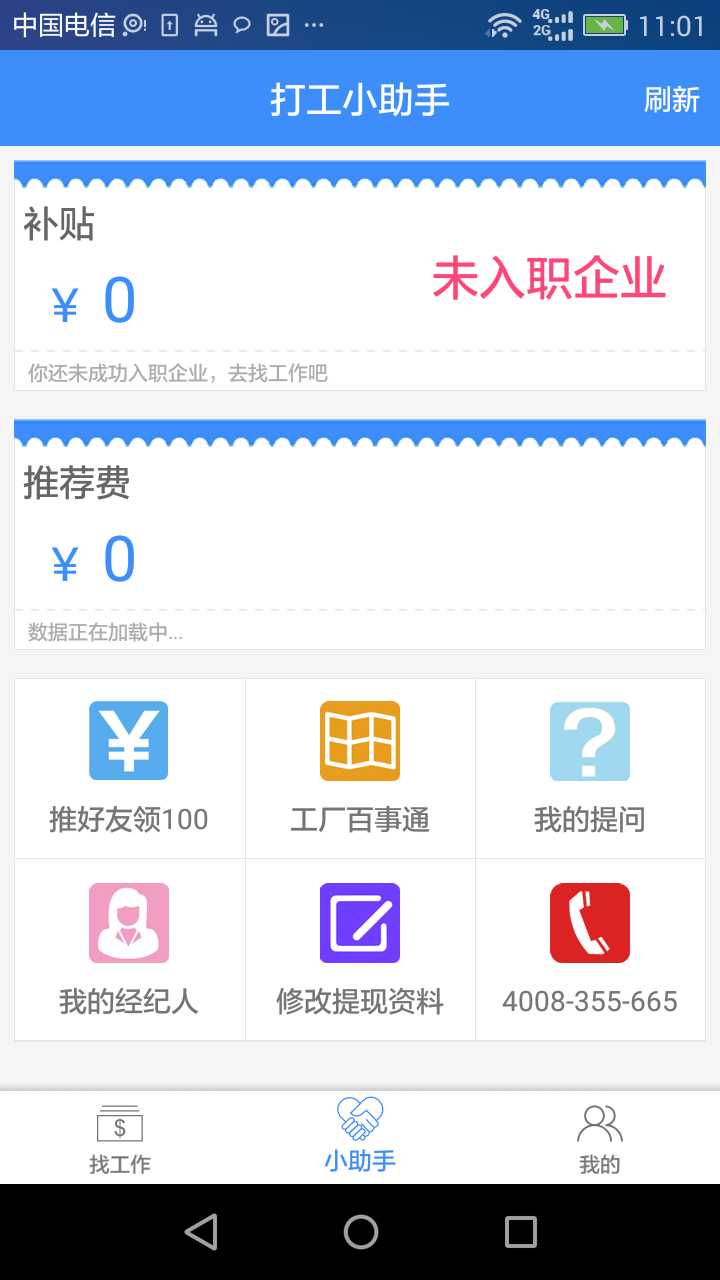The image size is (720, 1280).
Task: Select the handshake icon in the bottom bar
Action: (360, 1122)
